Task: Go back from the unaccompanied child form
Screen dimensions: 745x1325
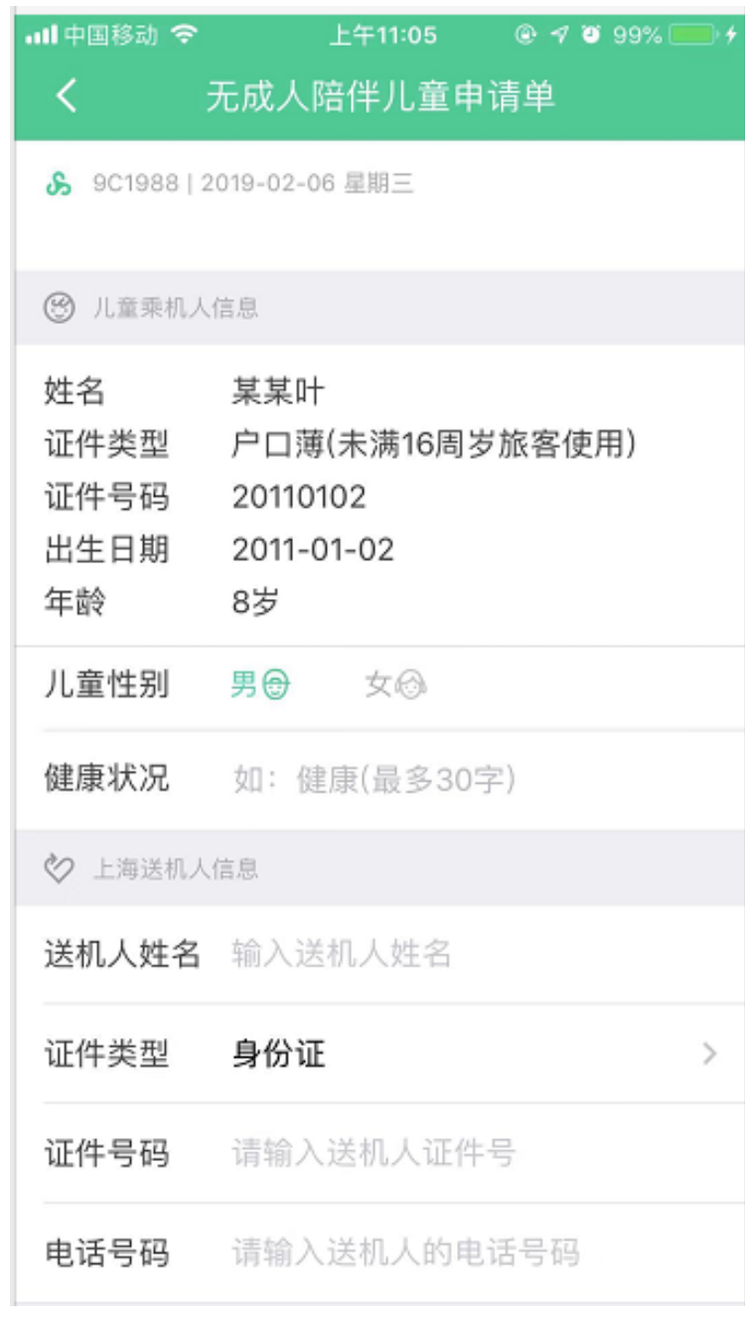Action: 66,96
